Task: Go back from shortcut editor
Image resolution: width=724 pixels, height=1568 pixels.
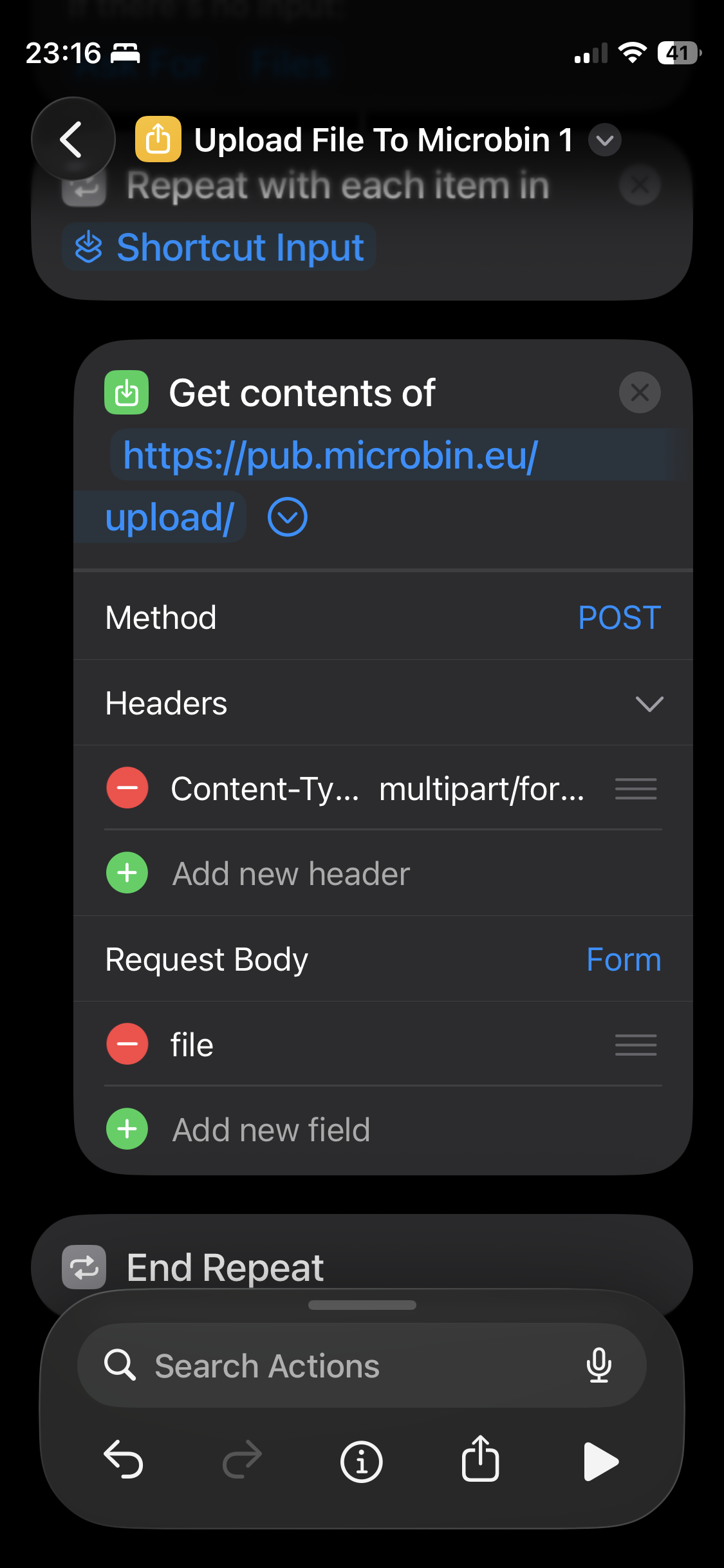Action: (72, 139)
